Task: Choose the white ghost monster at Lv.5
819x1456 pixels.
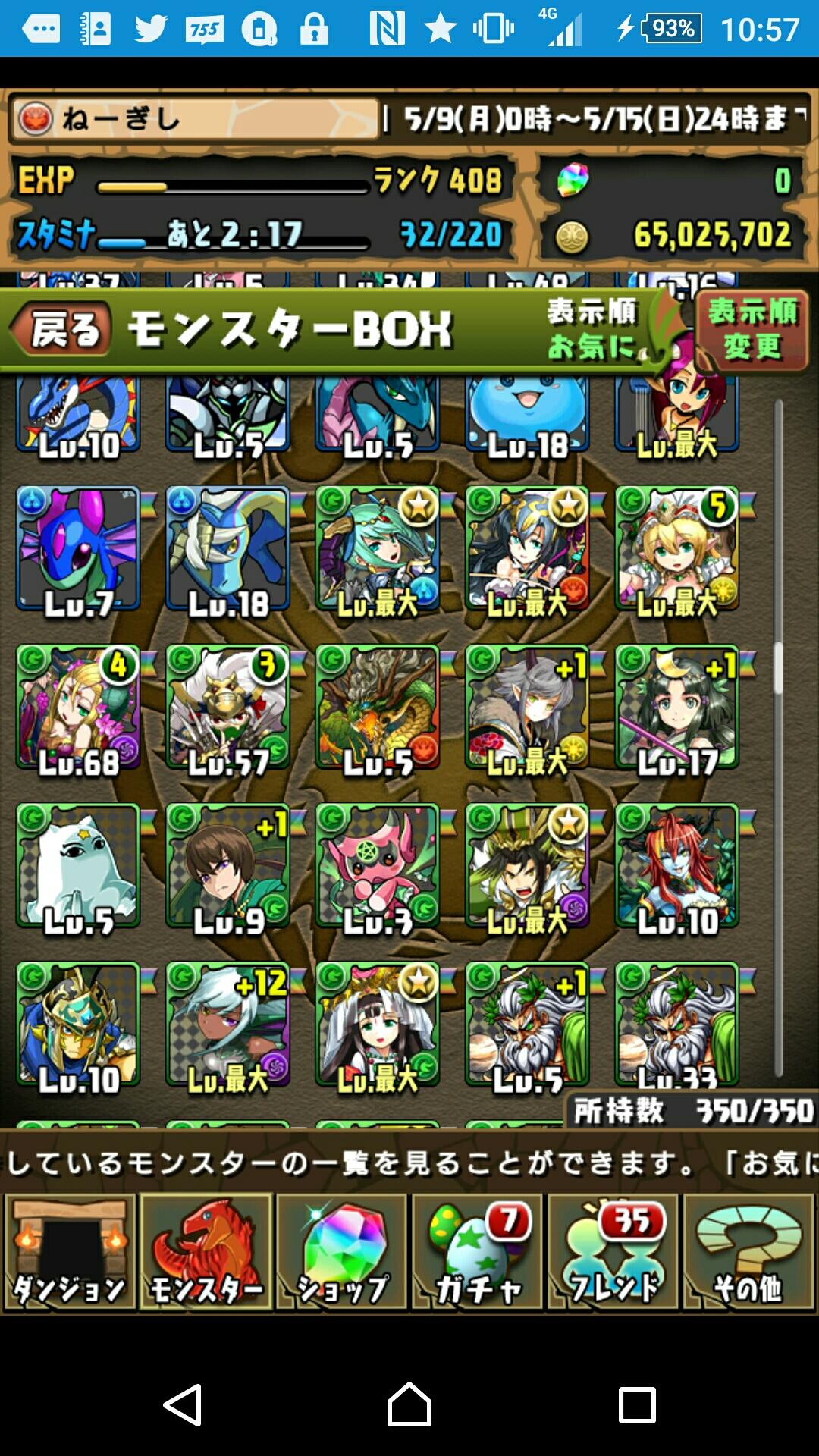Action: point(78,866)
